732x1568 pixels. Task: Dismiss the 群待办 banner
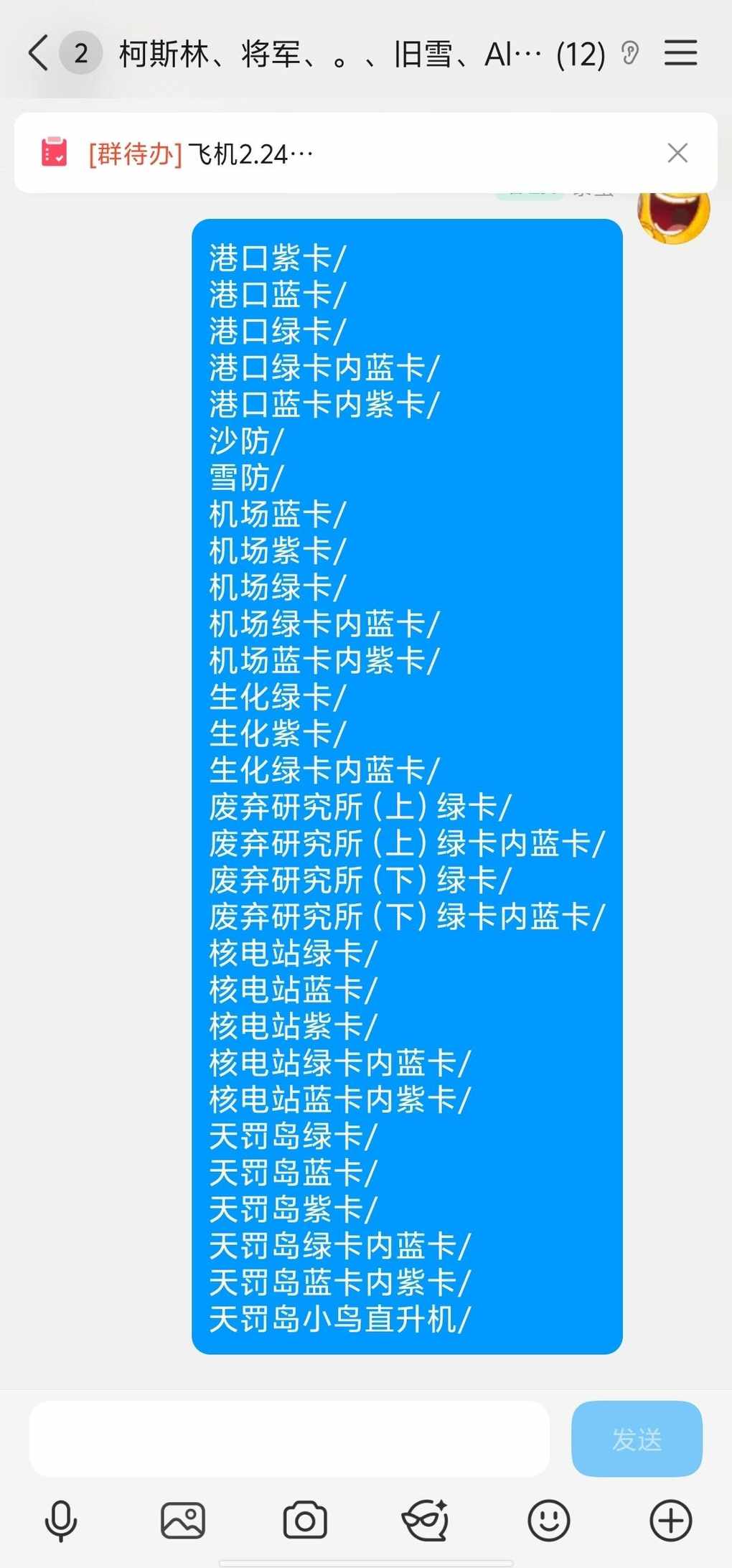pyautogui.click(x=677, y=153)
